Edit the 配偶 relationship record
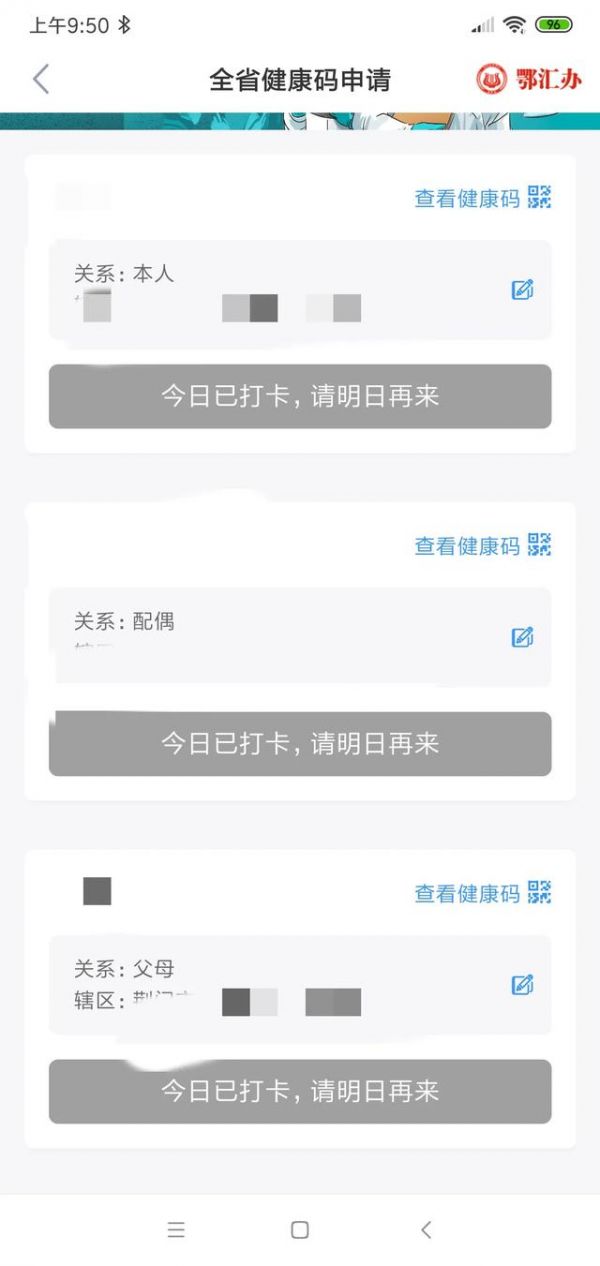This screenshot has height=1266, width=600. [522, 637]
